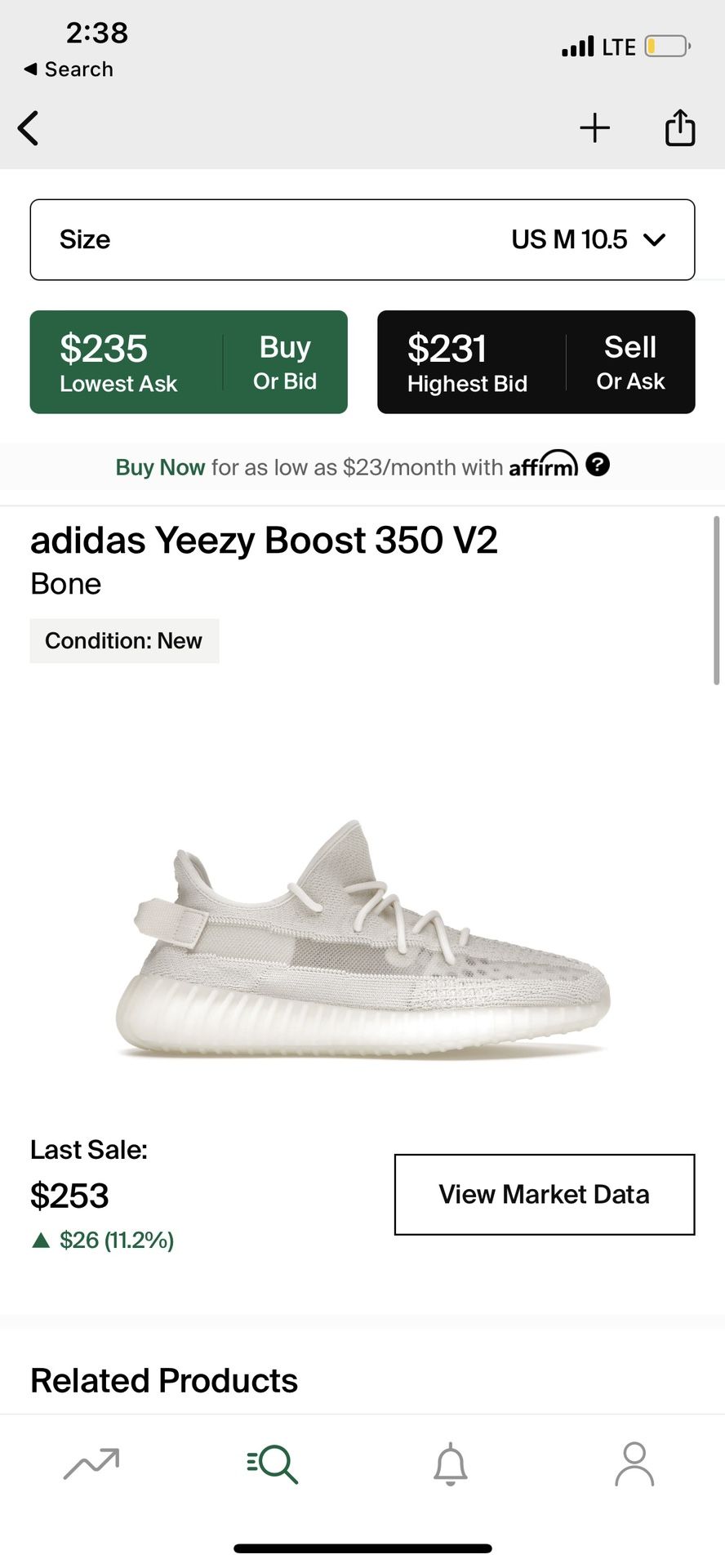Open the profile account tab
This screenshot has height=1568, width=725.
tap(634, 1463)
